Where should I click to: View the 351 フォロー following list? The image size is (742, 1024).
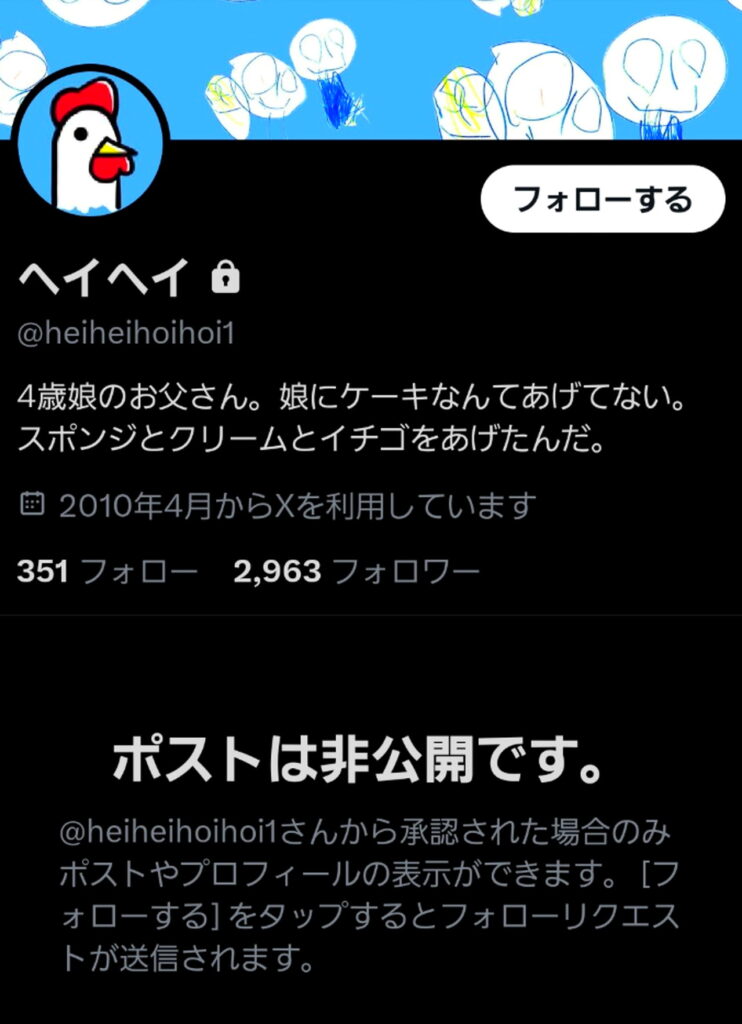pyautogui.click(x=107, y=572)
